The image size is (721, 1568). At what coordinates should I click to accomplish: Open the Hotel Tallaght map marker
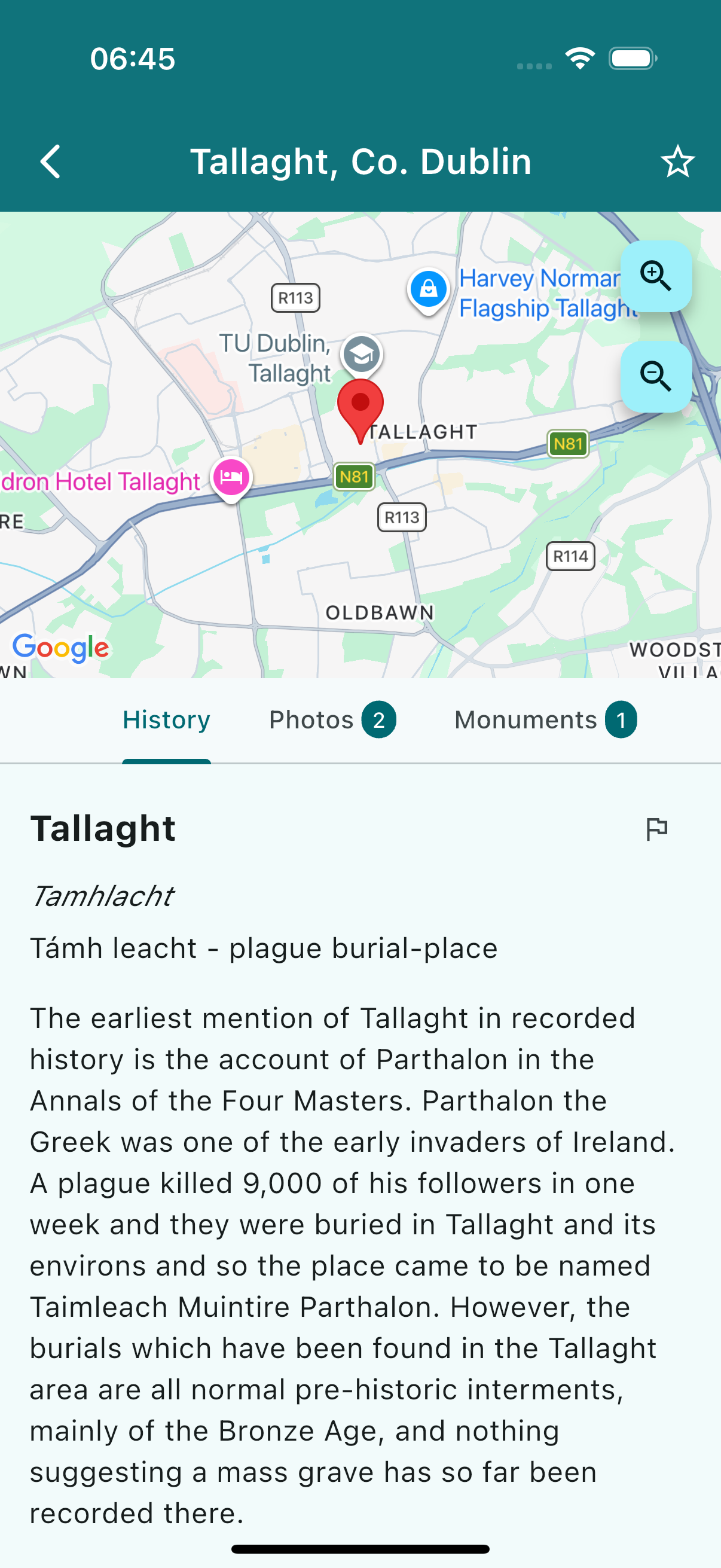(x=231, y=477)
